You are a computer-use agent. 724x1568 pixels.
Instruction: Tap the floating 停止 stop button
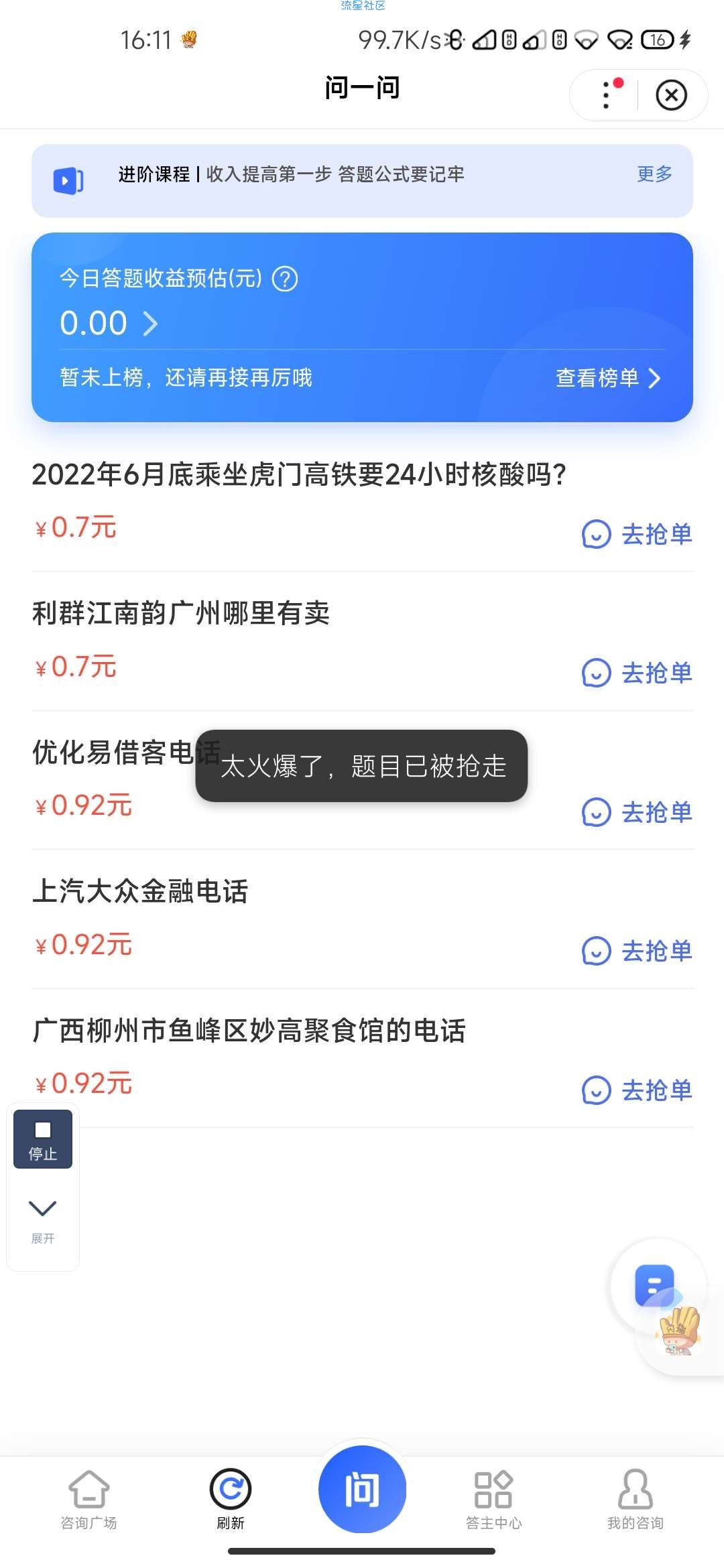(x=43, y=1139)
